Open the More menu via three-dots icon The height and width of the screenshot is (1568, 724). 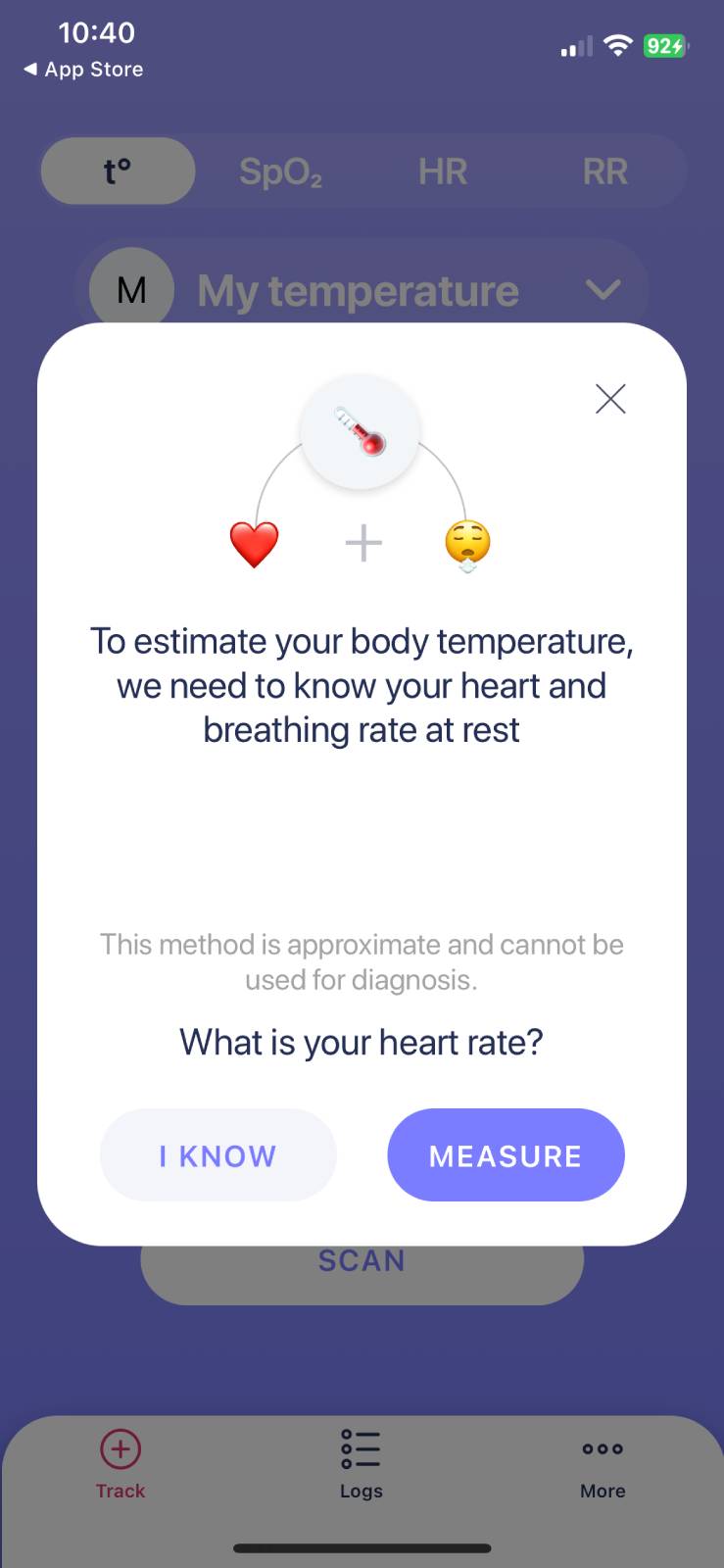click(602, 1447)
